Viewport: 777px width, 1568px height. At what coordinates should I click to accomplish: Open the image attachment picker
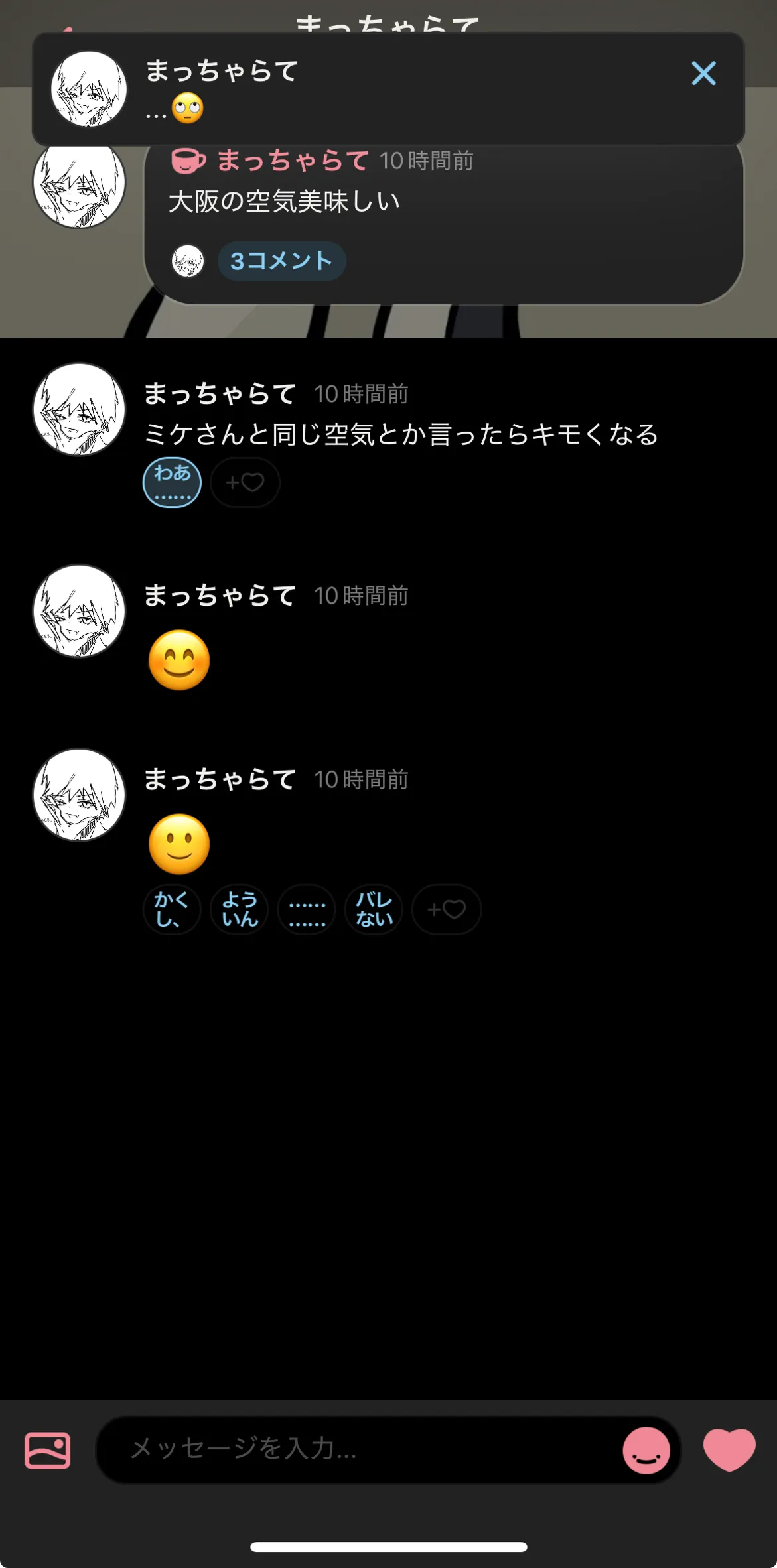pos(47,1450)
